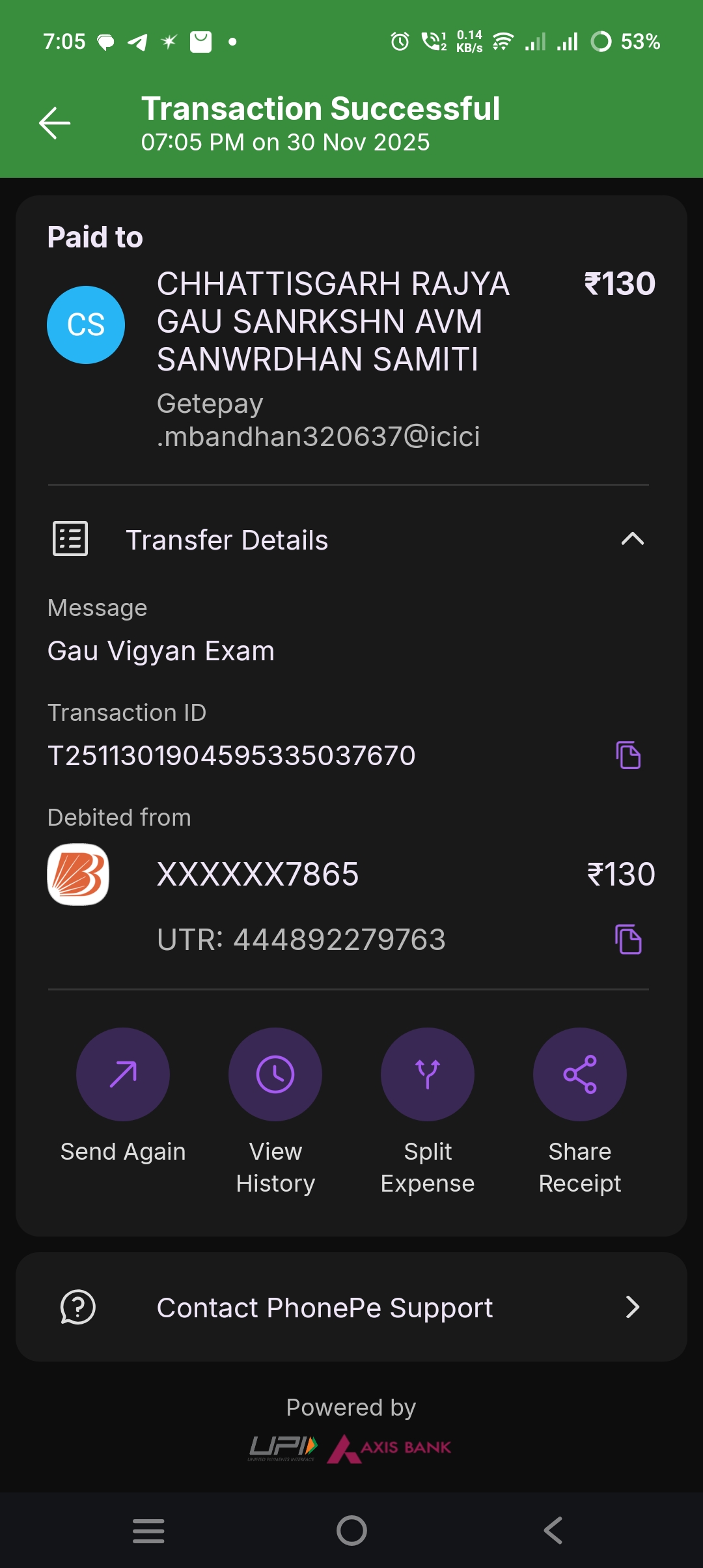Go back using the header arrow

point(55,123)
